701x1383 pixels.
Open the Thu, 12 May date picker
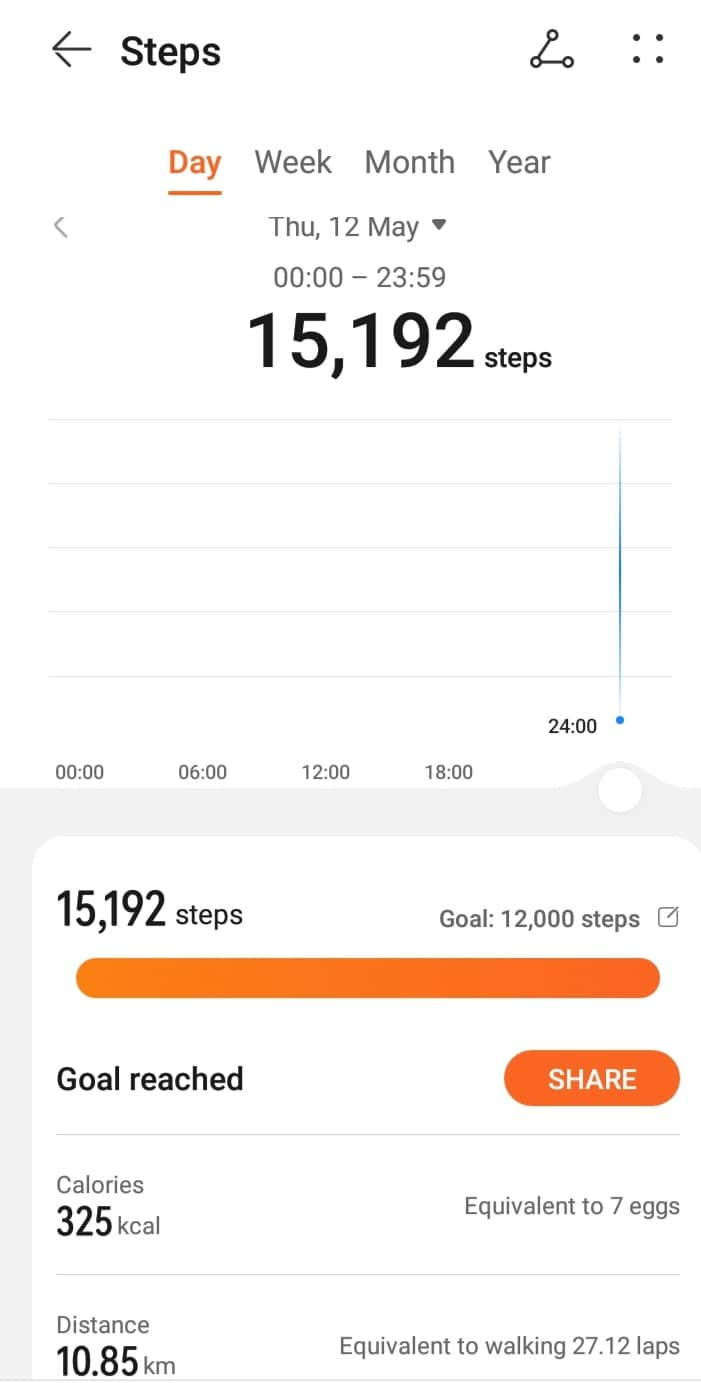click(357, 227)
